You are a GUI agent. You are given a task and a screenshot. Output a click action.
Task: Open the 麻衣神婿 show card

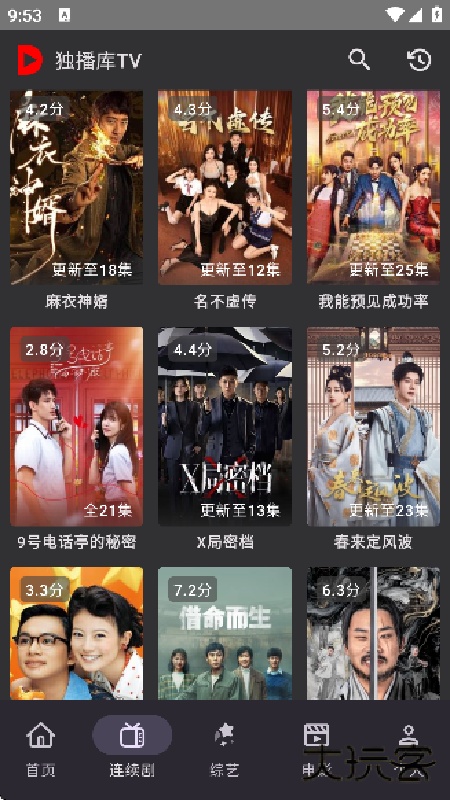(x=77, y=201)
